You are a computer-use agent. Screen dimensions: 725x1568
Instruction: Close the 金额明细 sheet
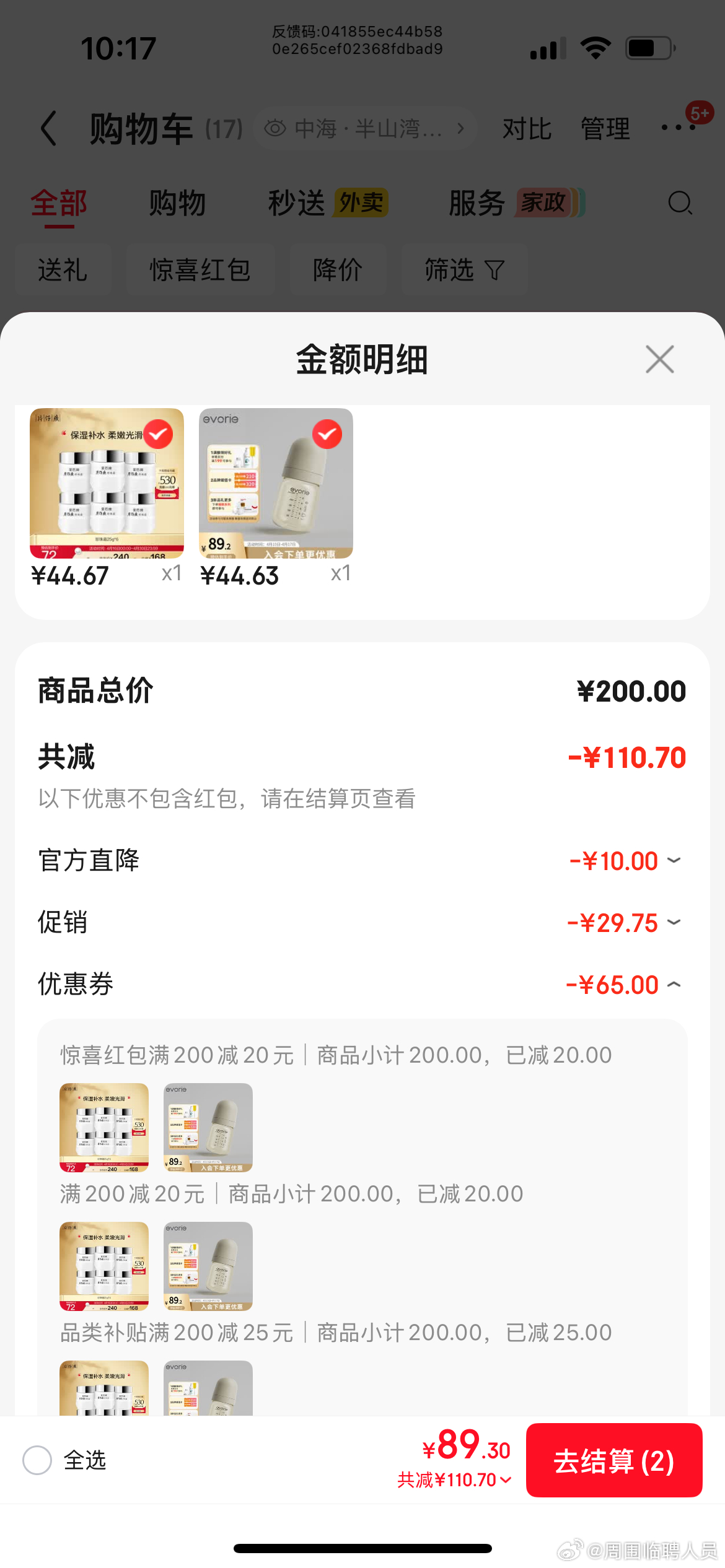click(x=659, y=359)
